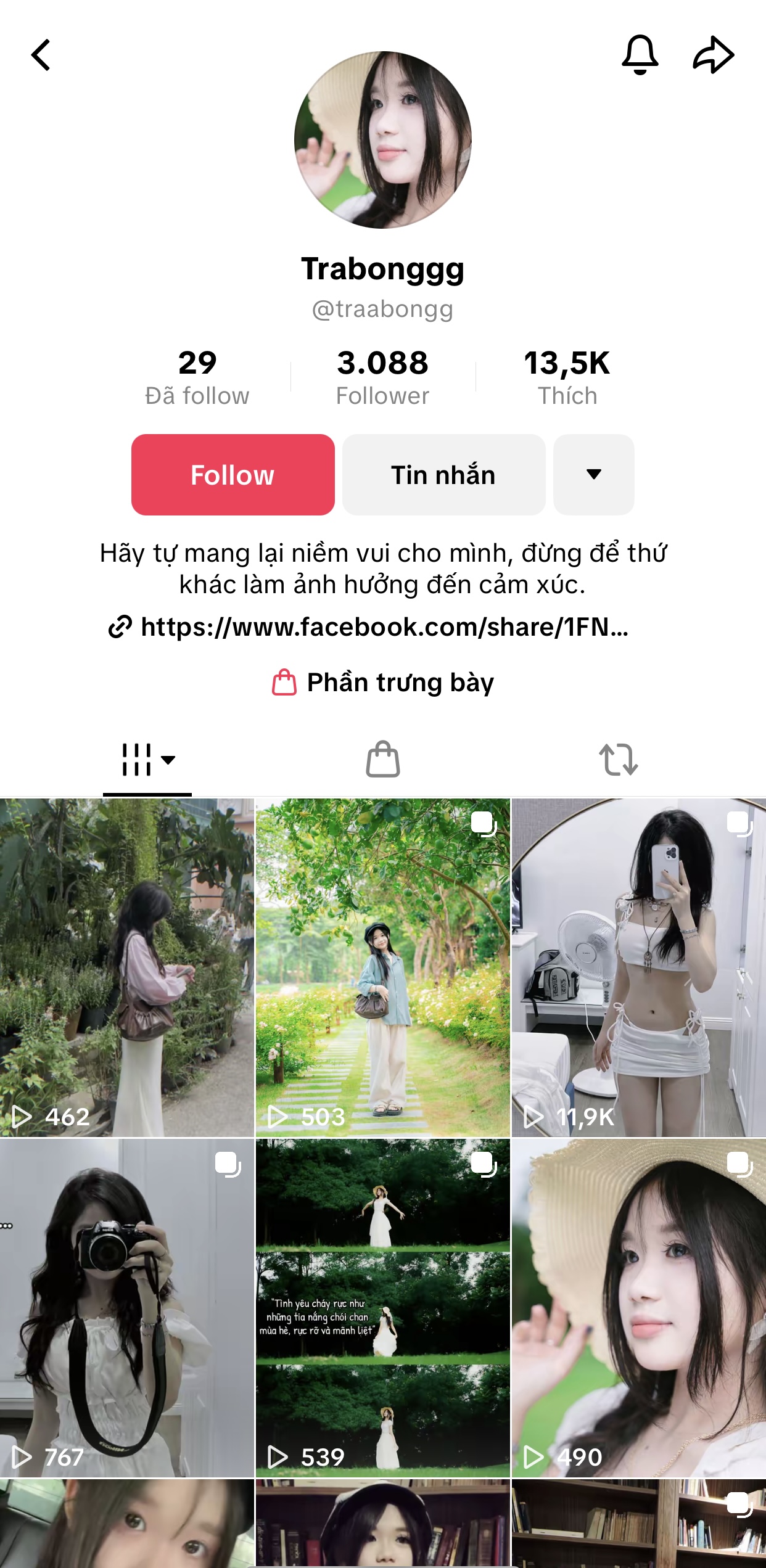Open Tin nhắn to message the user
The width and height of the screenshot is (766, 1568).
click(444, 475)
